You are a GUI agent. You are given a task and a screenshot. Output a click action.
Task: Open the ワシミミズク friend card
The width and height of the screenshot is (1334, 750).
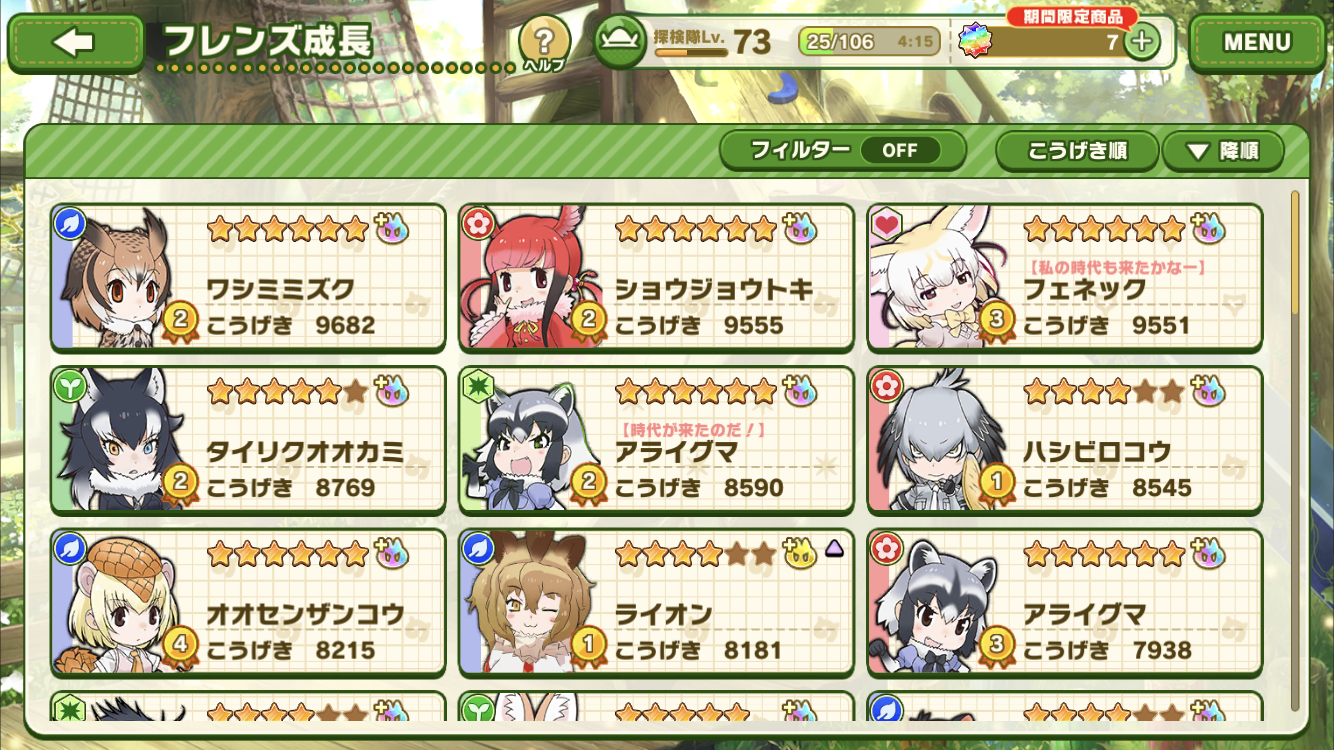coord(248,278)
